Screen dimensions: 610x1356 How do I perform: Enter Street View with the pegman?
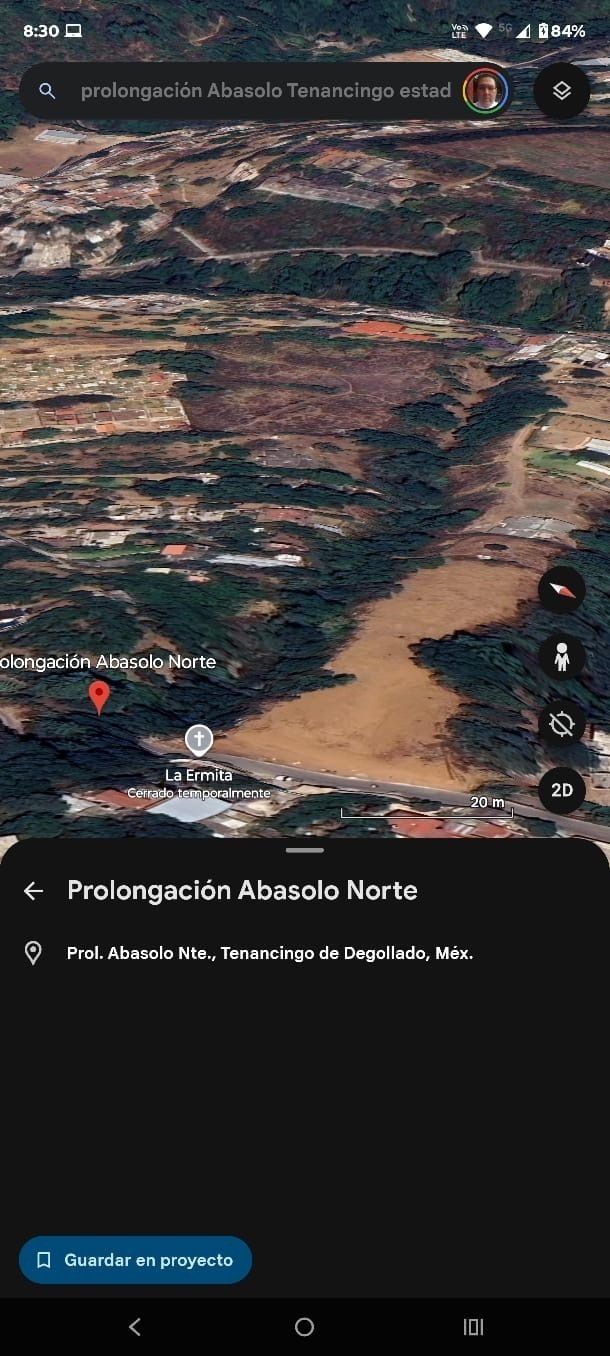point(561,657)
